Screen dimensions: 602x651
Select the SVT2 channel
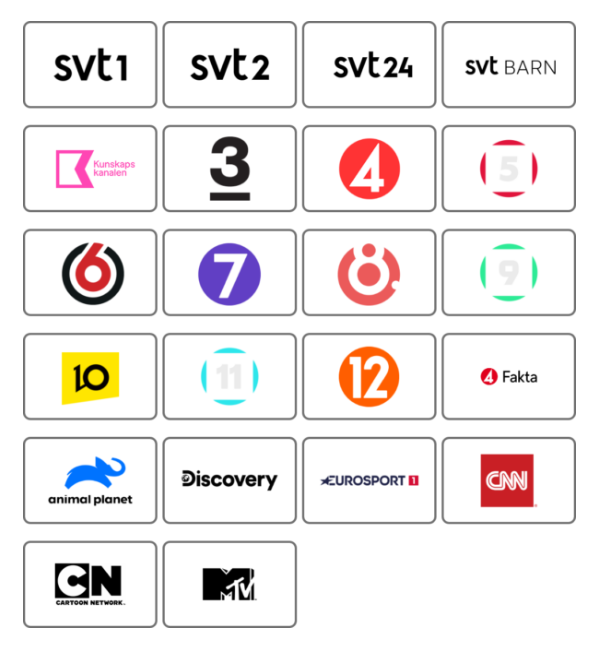[x=230, y=65]
